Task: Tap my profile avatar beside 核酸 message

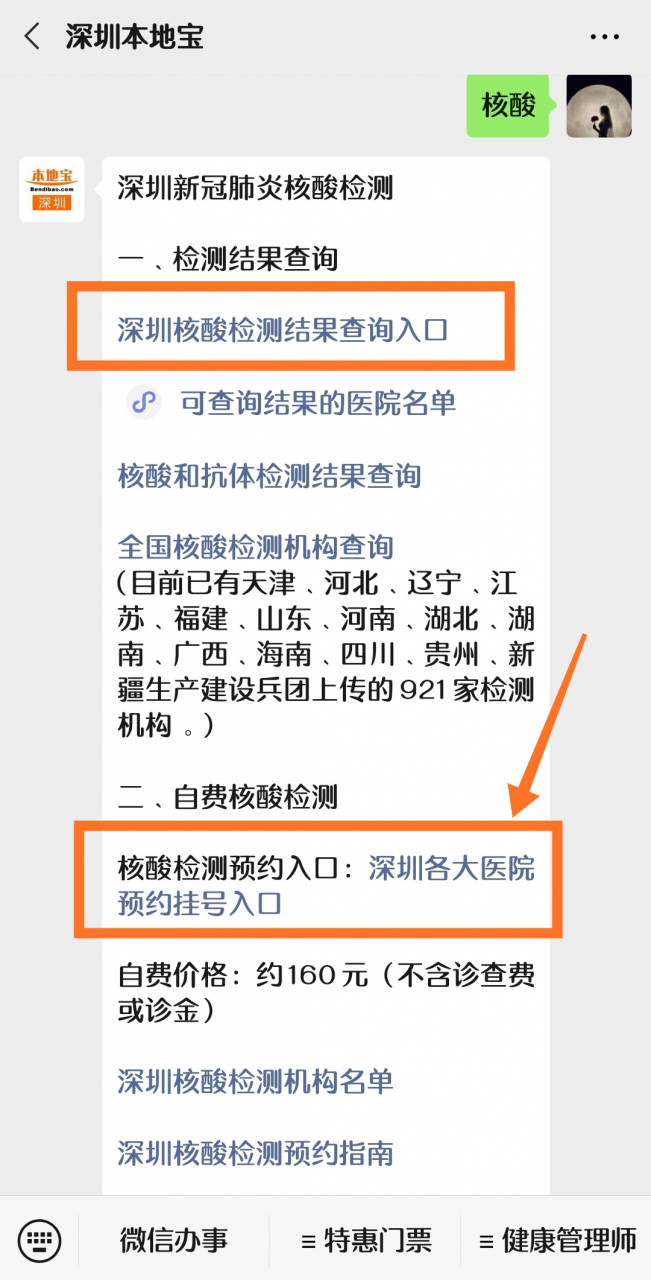Action: pos(599,106)
